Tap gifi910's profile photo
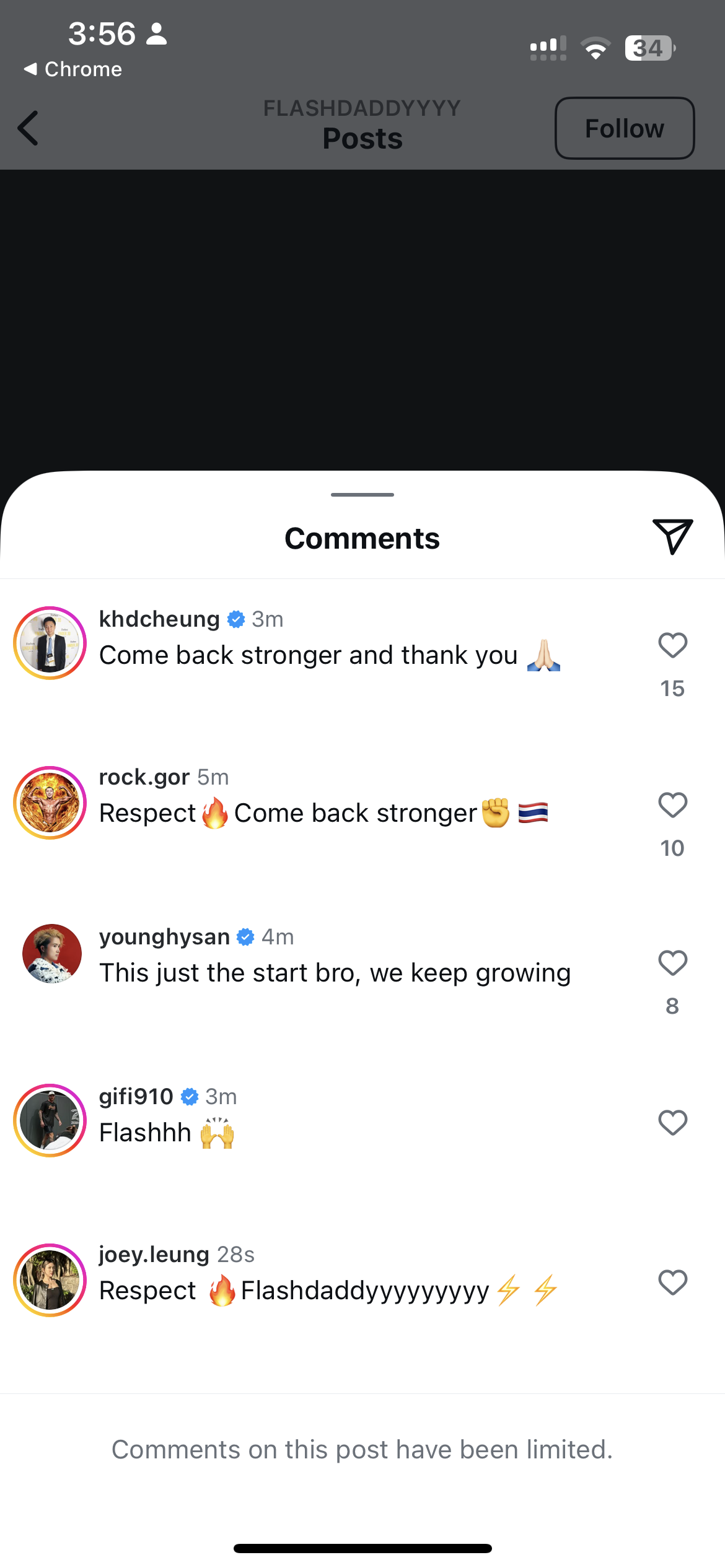 [50, 1120]
